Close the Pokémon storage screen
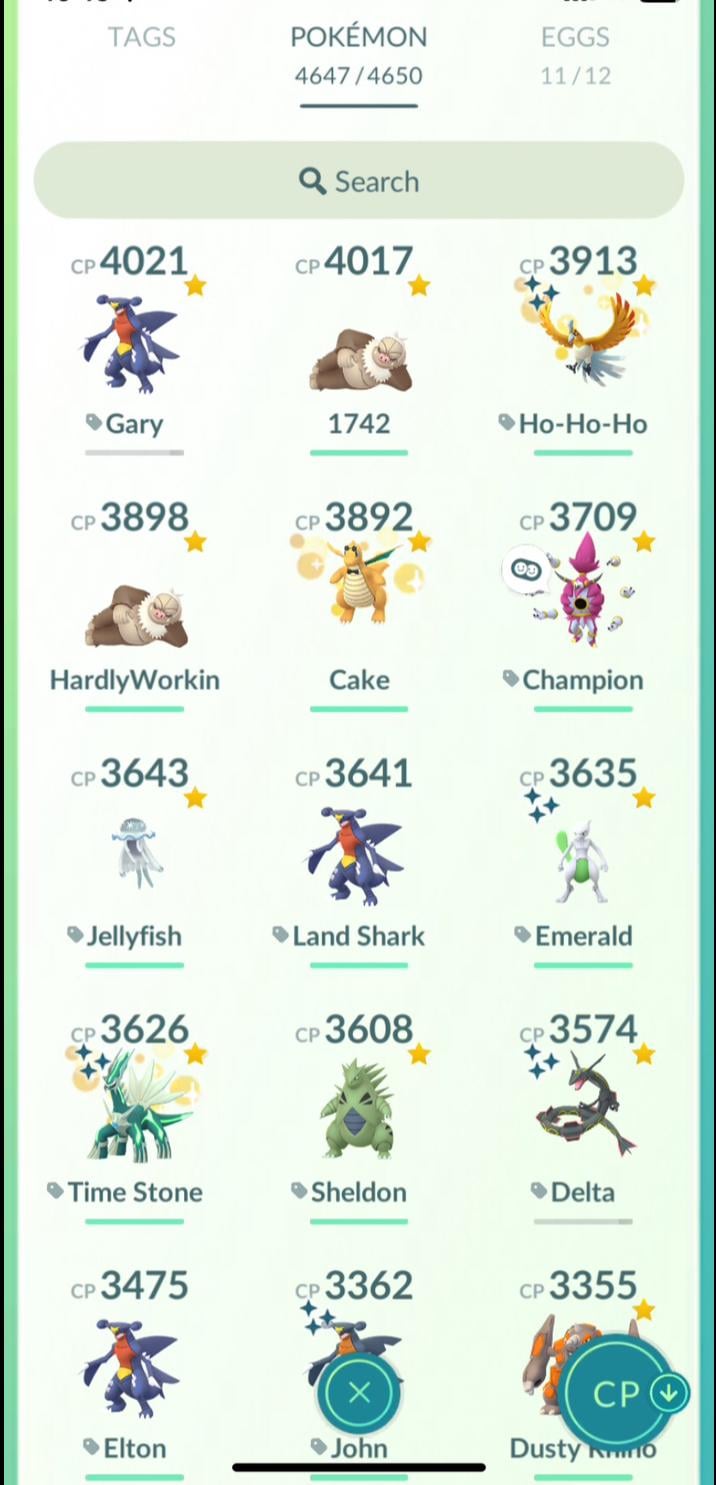The height and width of the screenshot is (1485, 716). (x=359, y=1392)
